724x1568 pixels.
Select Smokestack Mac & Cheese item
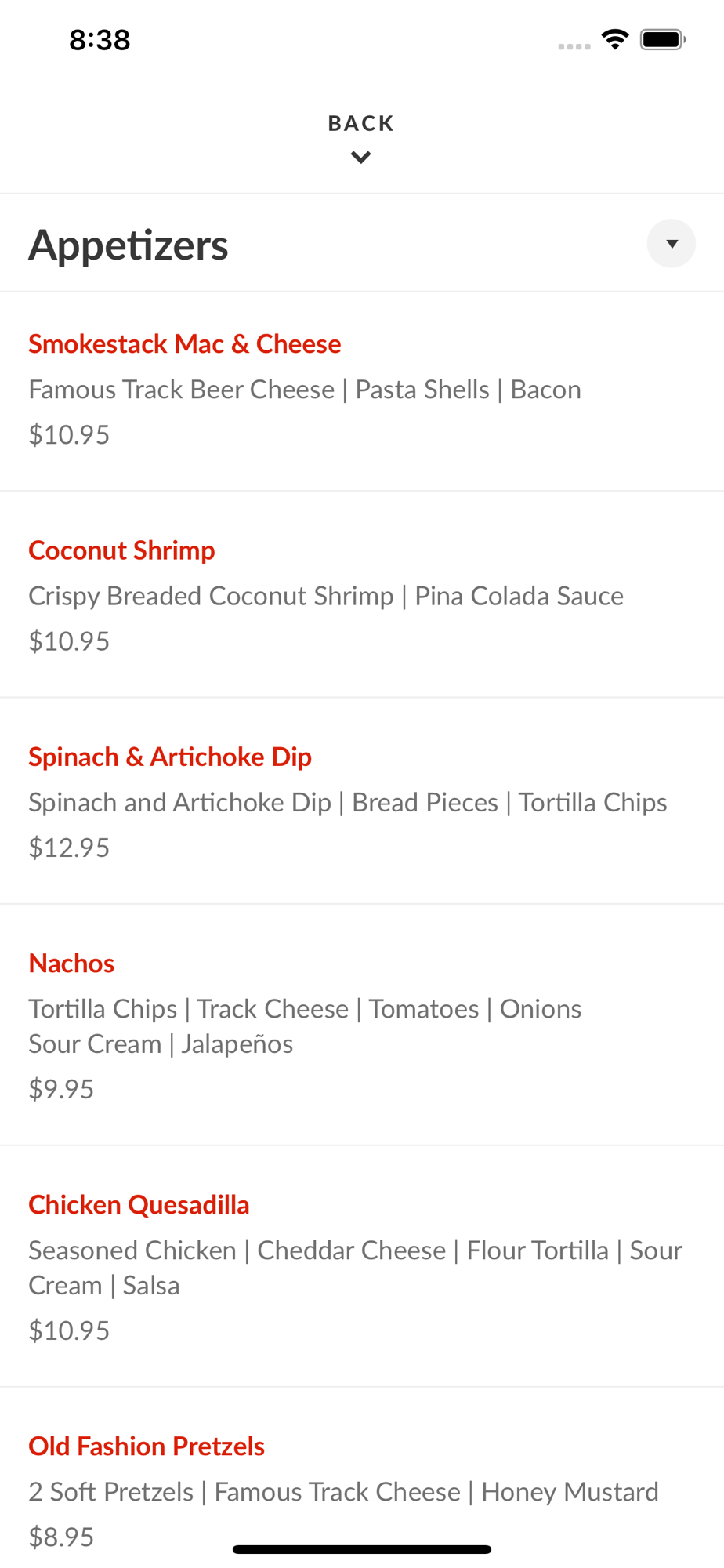coord(185,344)
